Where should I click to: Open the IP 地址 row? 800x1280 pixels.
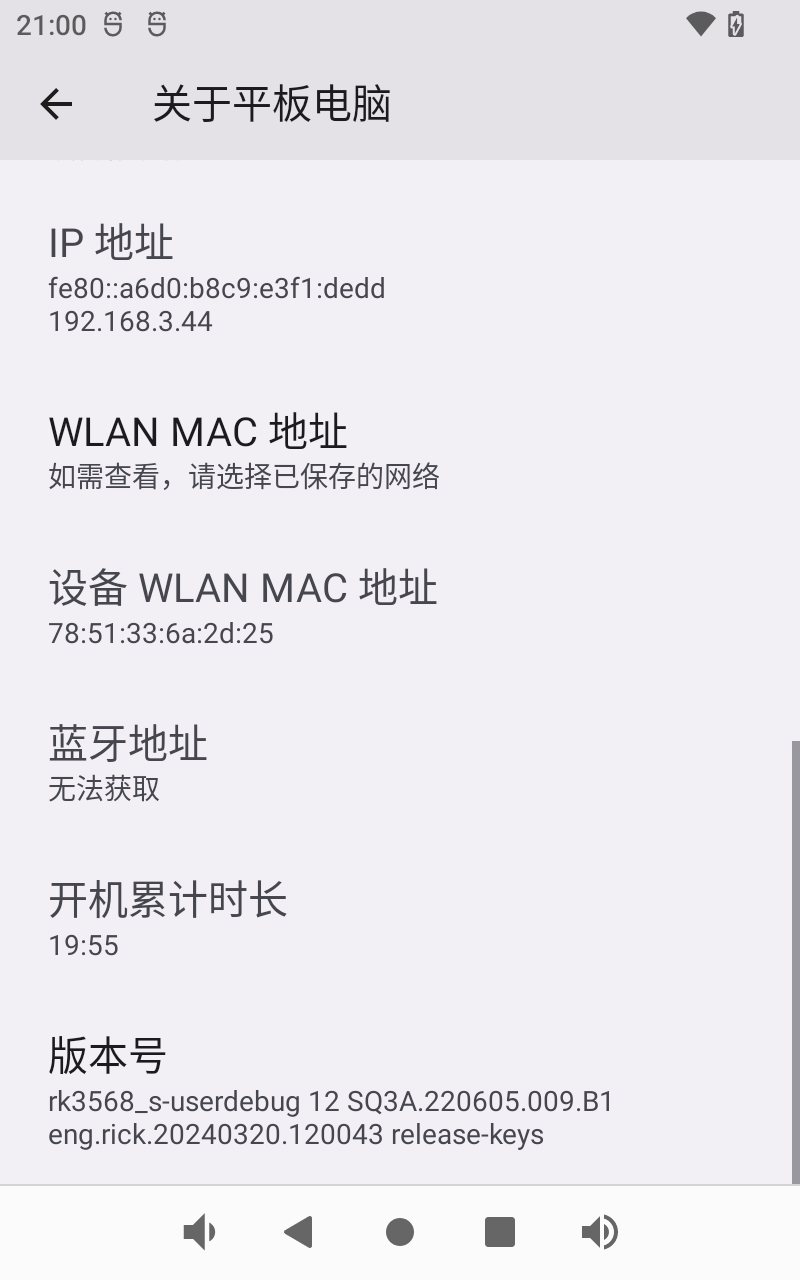400,278
